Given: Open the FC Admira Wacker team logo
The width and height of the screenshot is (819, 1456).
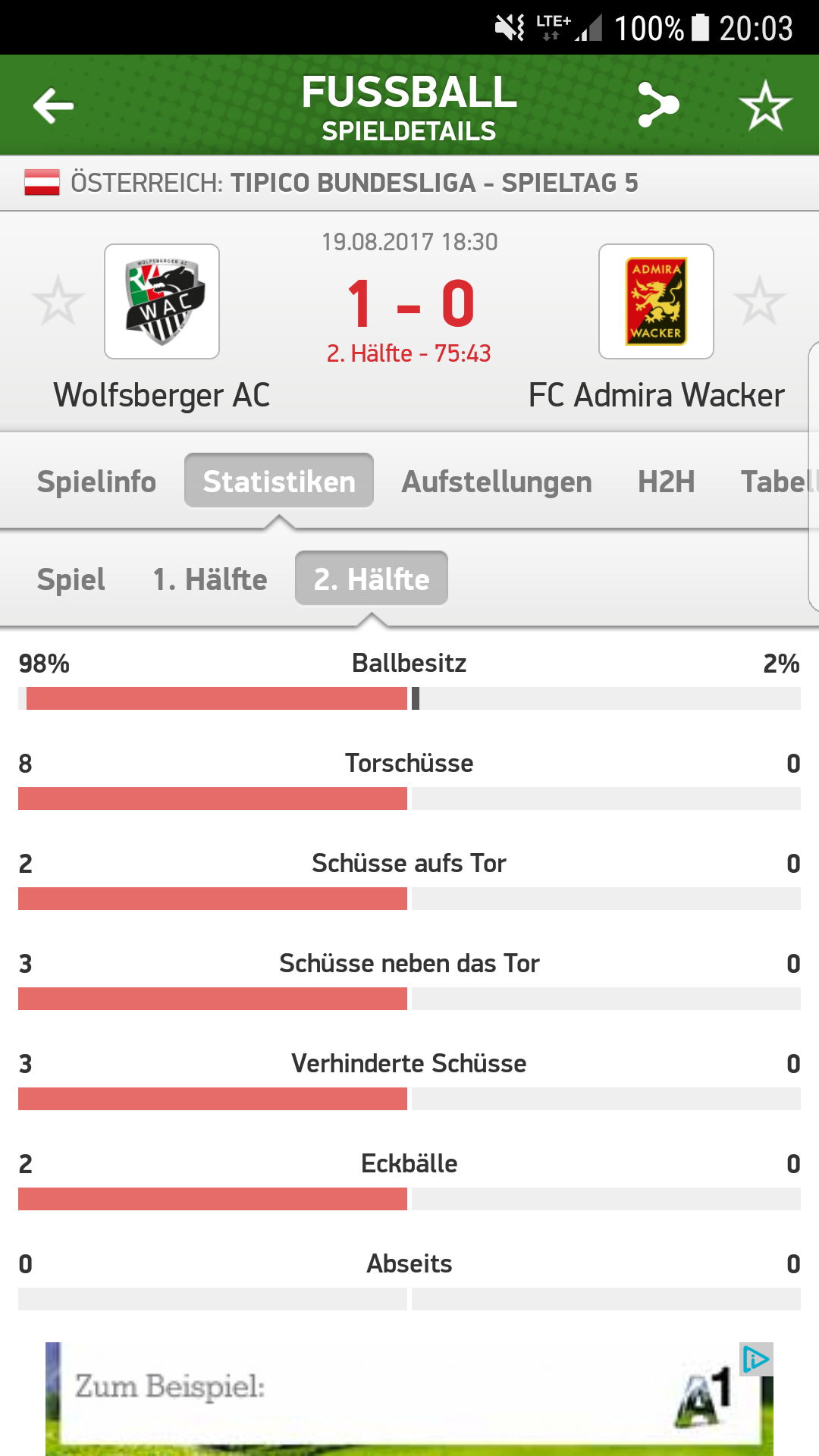Looking at the screenshot, I should click(x=656, y=301).
